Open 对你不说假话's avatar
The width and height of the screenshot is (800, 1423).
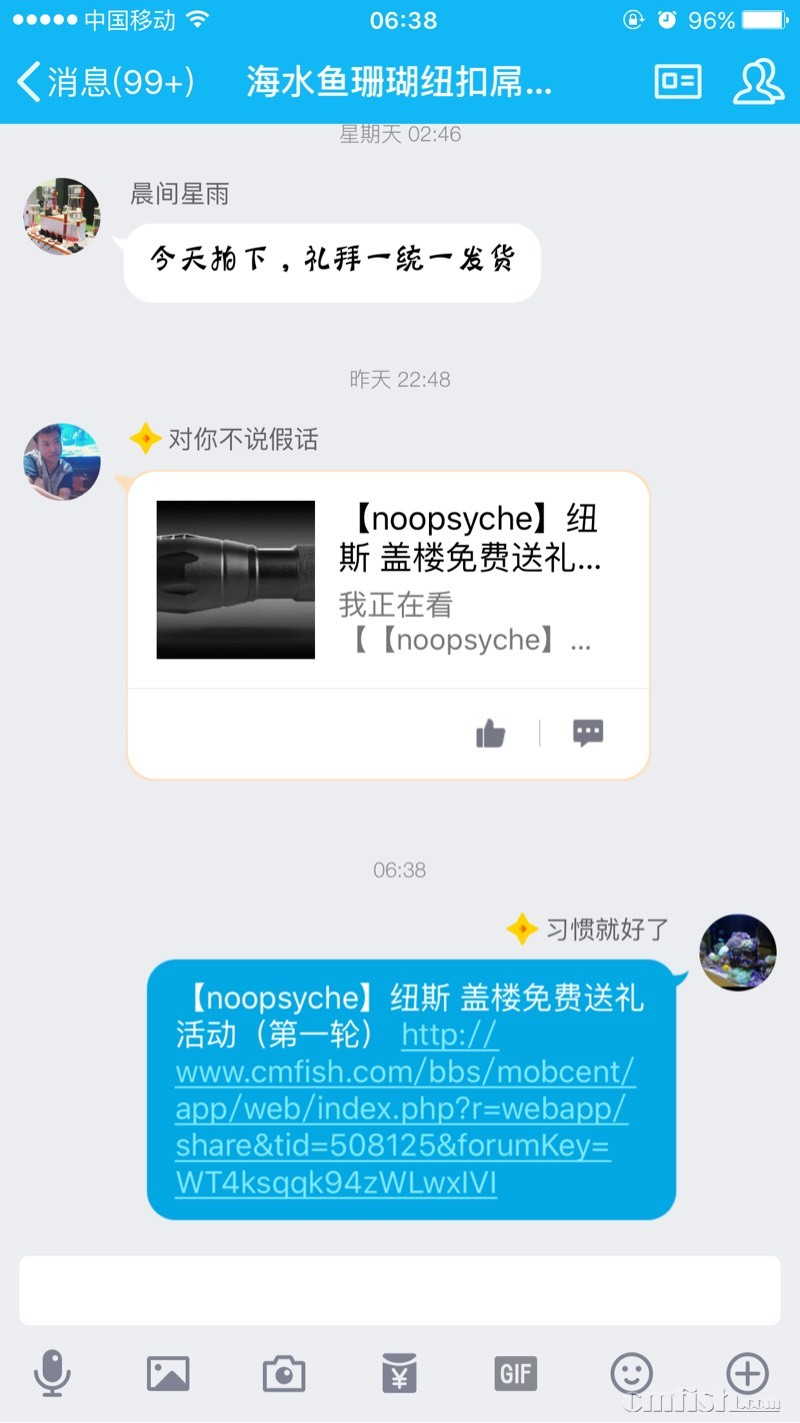[x=62, y=461]
